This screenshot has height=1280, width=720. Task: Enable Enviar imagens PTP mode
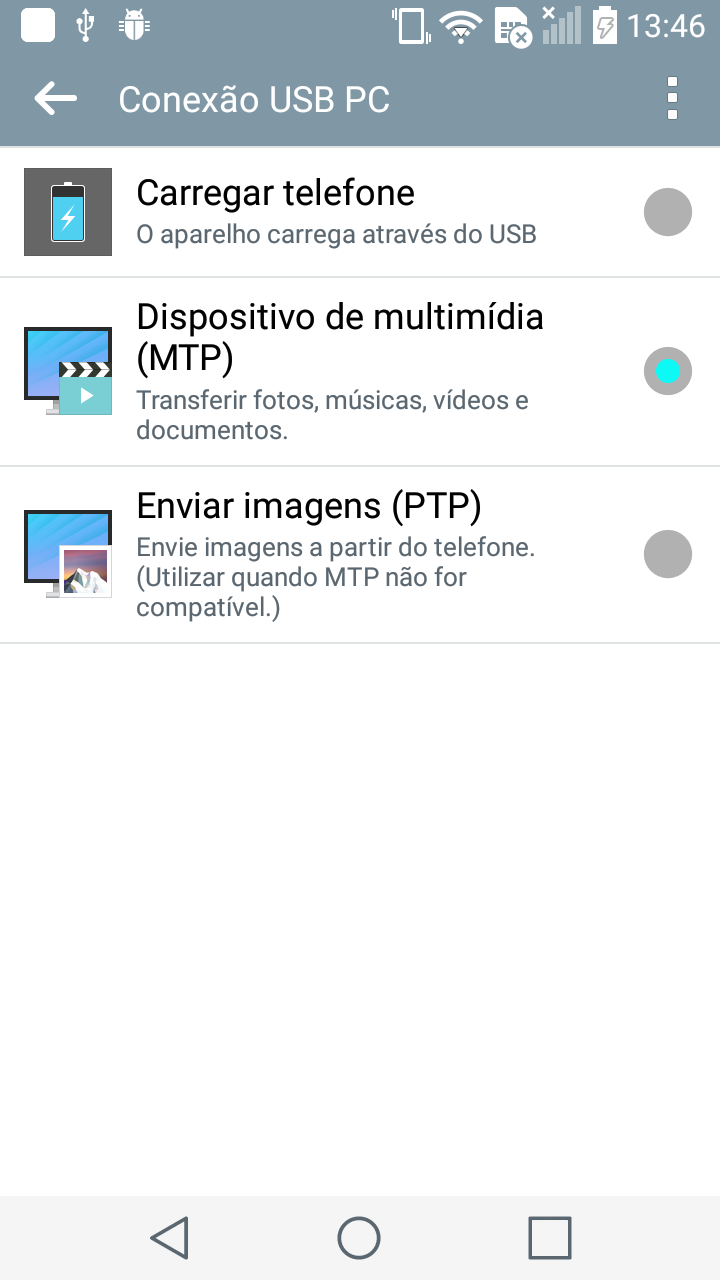667,554
